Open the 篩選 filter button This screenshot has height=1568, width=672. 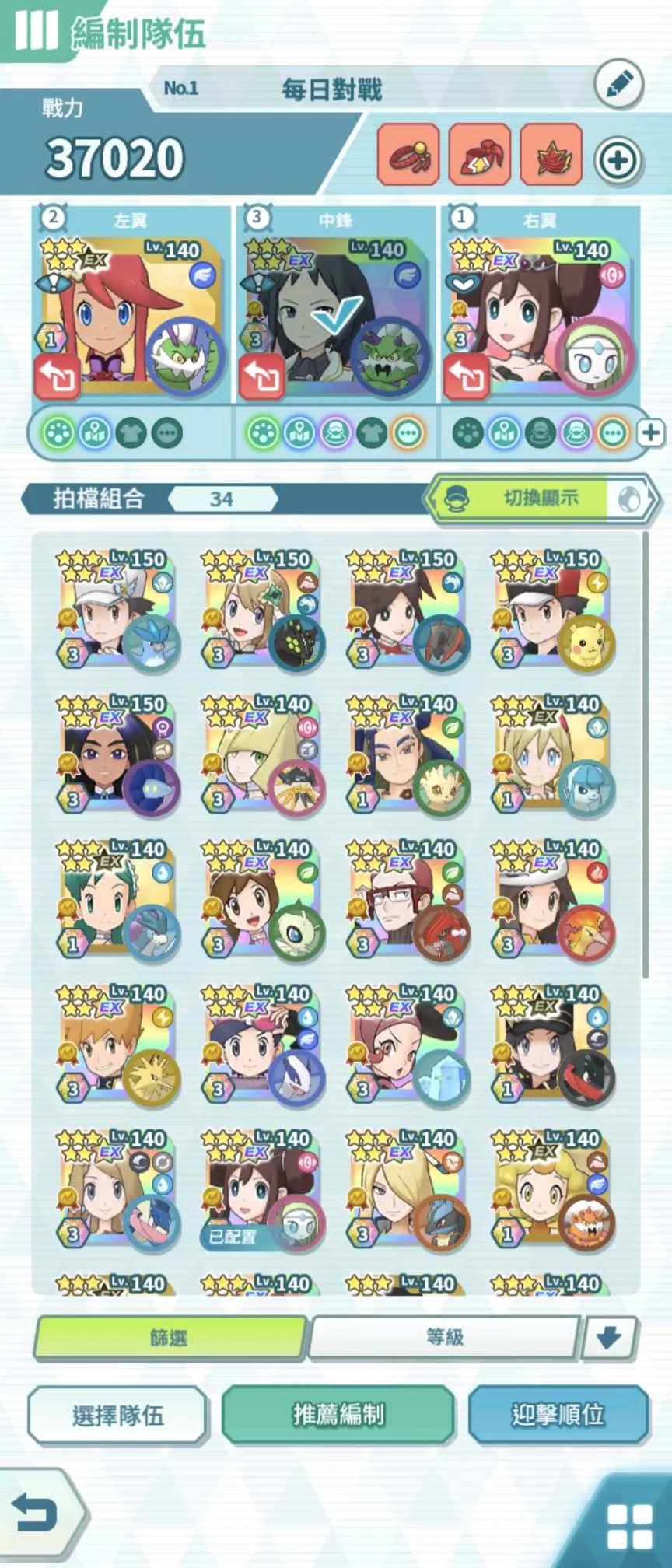[x=169, y=1337]
